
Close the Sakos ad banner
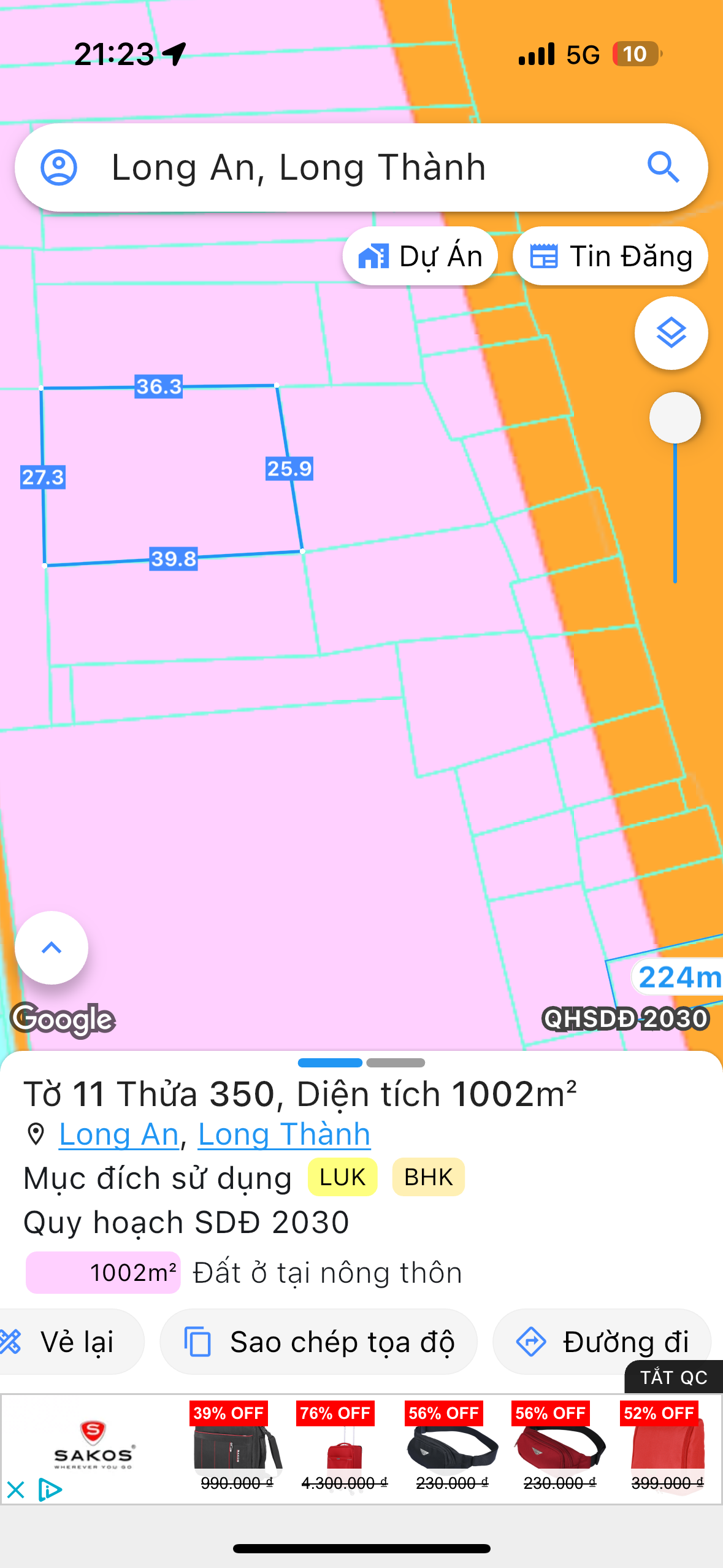click(15, 1489)
